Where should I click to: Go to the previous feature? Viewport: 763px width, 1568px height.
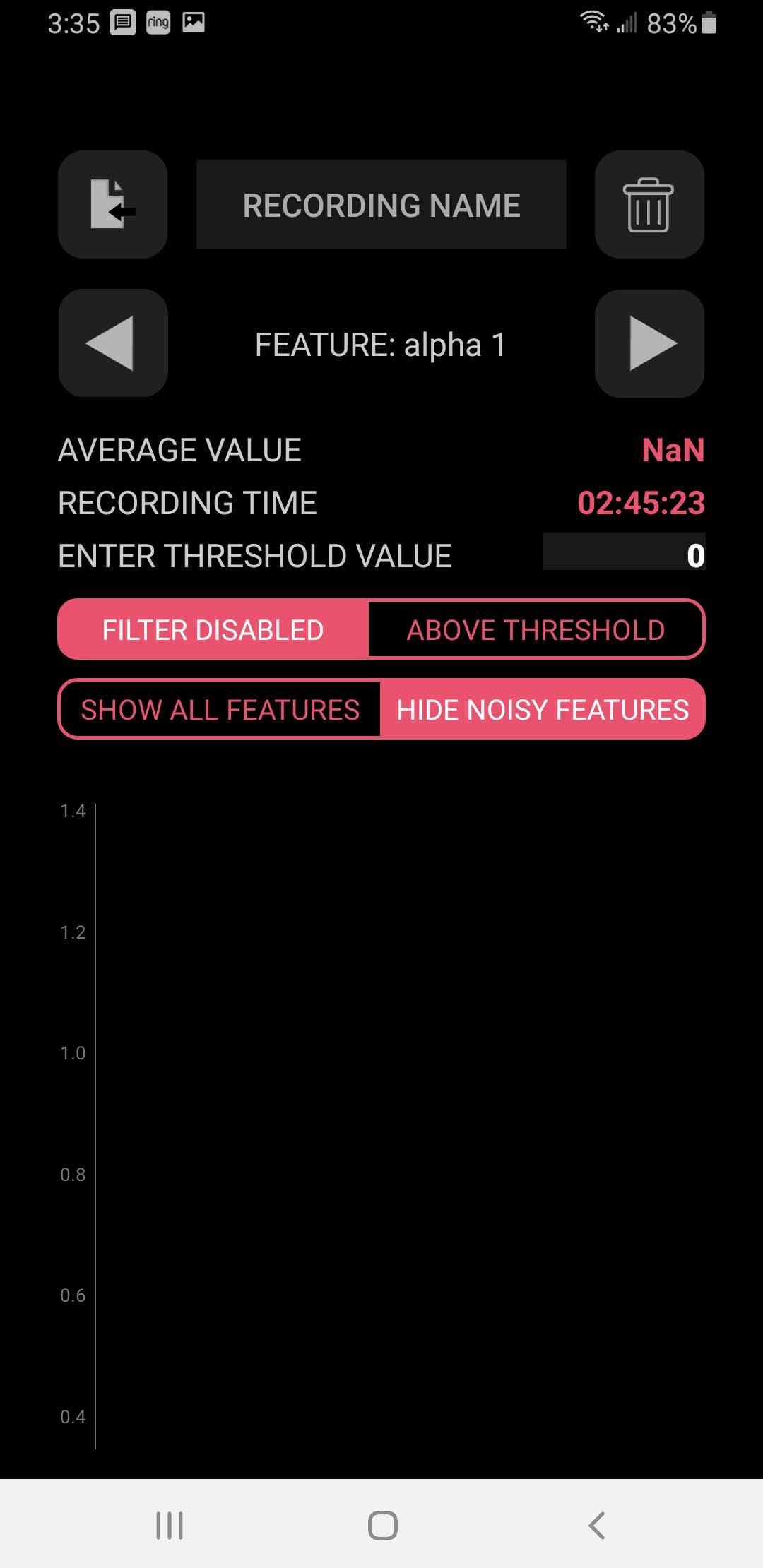(x=112, y=343)
